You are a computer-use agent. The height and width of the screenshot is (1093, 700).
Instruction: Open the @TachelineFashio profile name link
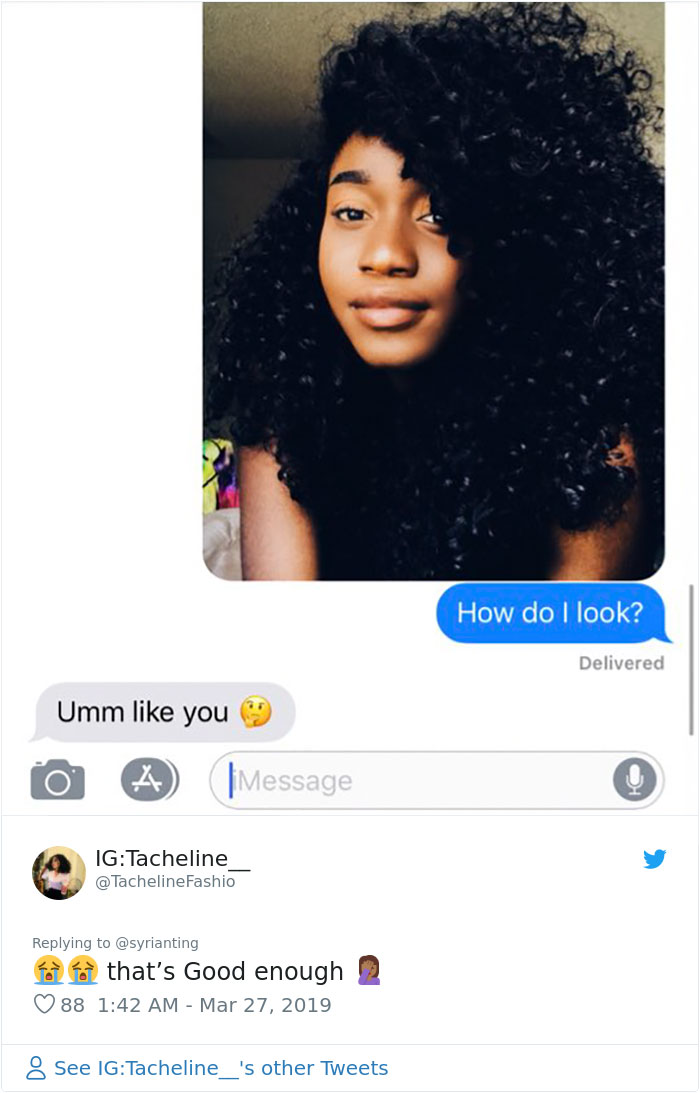165,881
